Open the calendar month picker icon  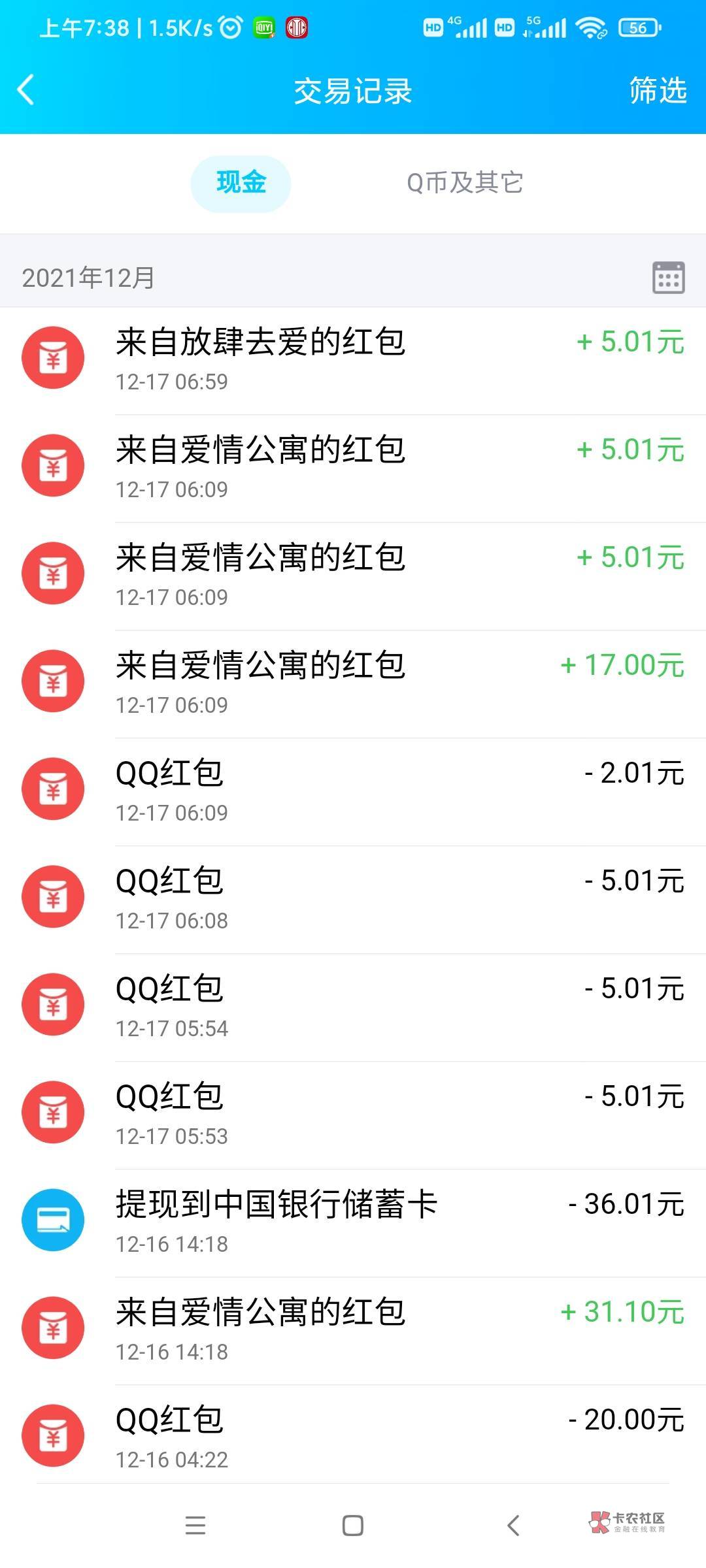pyautogui.click(x=668, y=278)
